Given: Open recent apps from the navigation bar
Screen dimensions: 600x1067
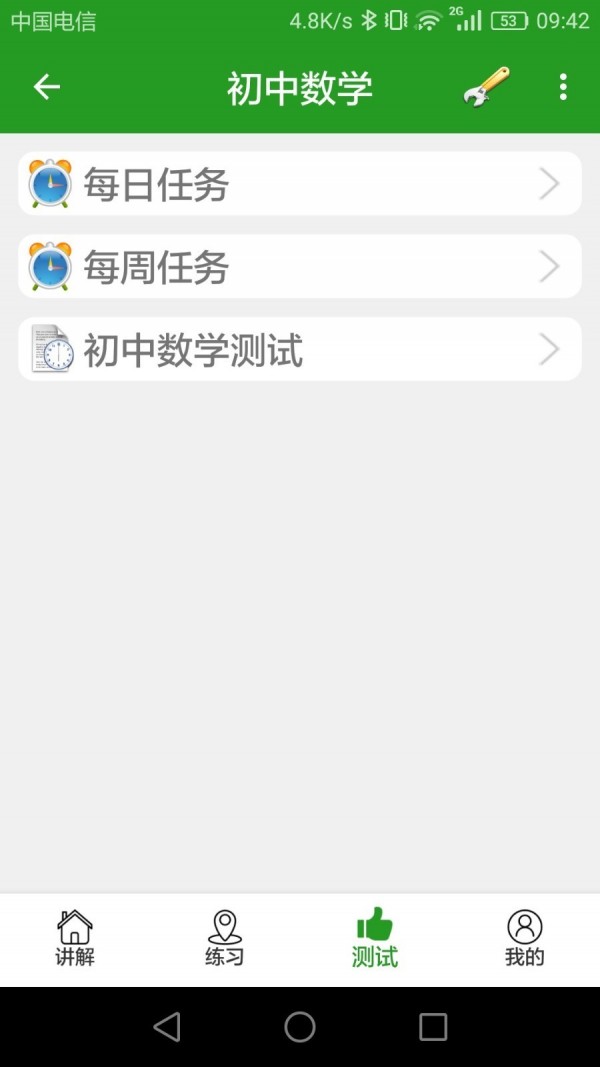Looking at the screenshot, I should 433,1026.
